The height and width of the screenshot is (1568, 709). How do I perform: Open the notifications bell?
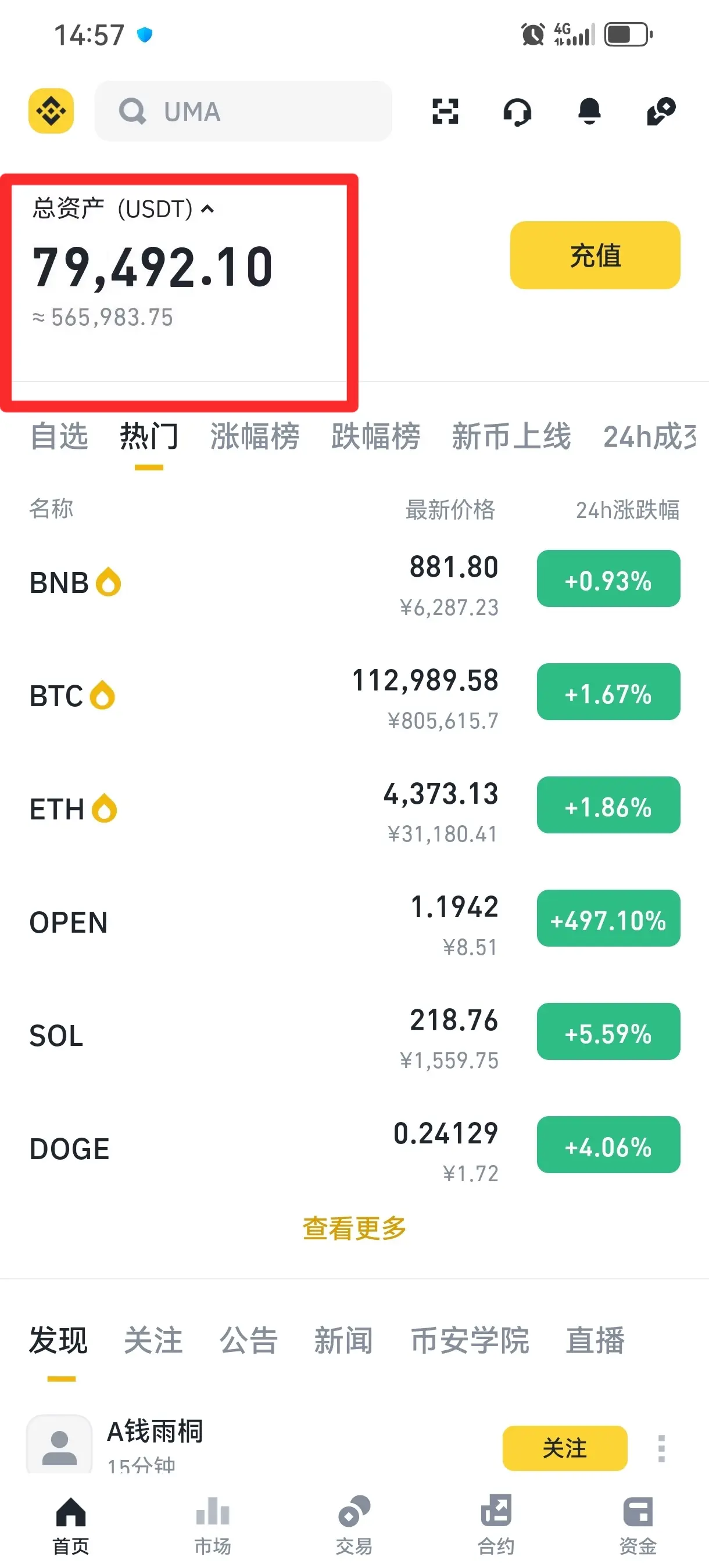(589, 111)
